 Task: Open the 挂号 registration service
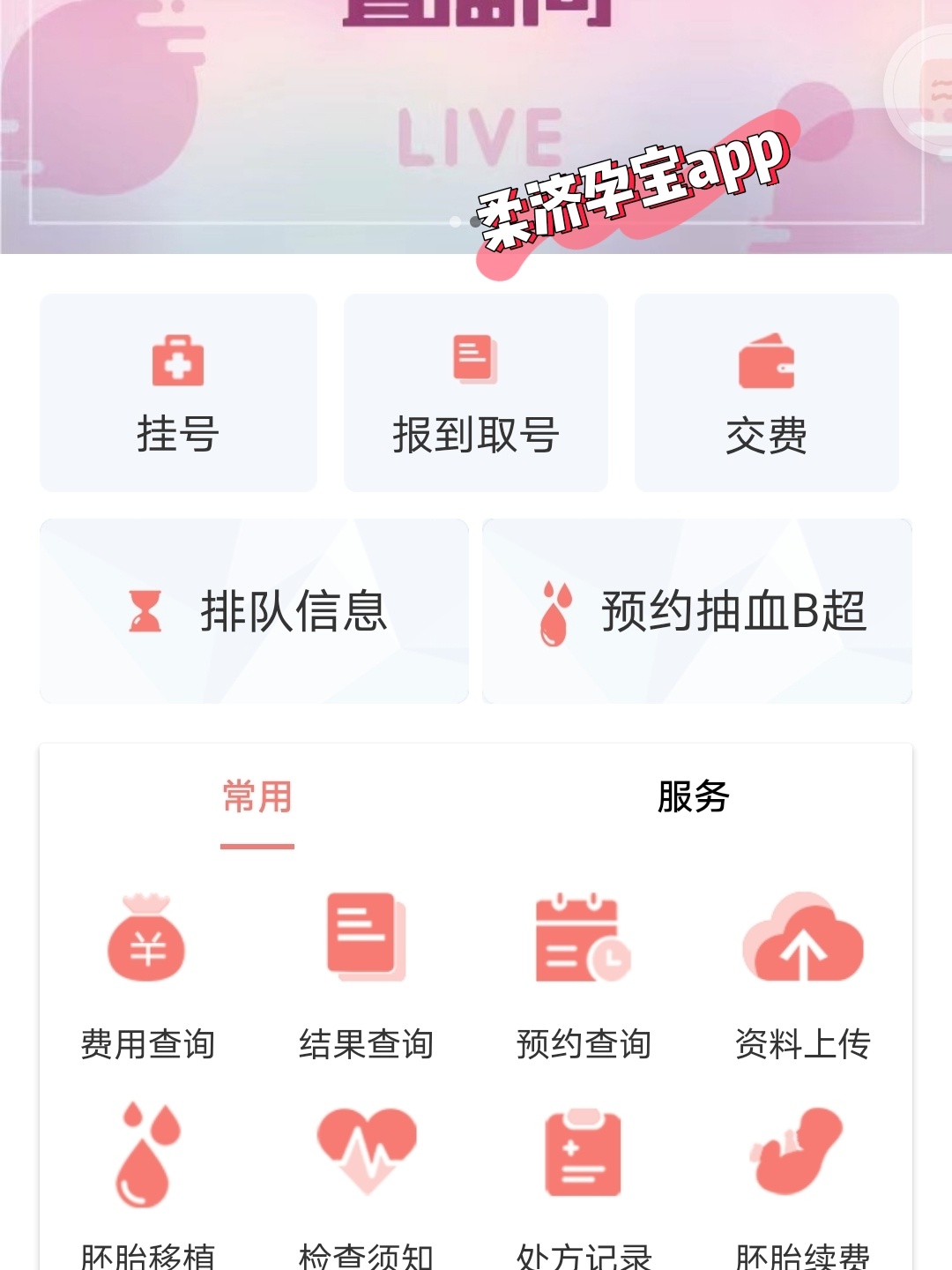[178, 392]
